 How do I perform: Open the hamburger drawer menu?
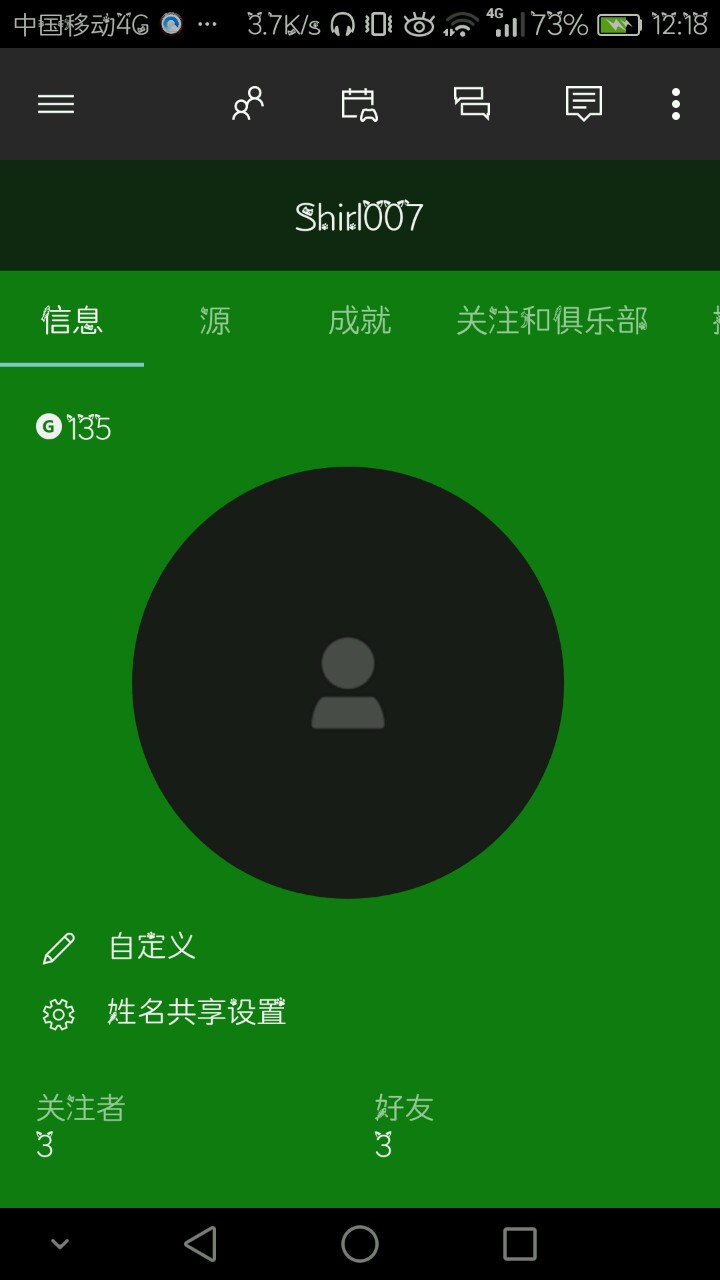[x=56, y=104]
